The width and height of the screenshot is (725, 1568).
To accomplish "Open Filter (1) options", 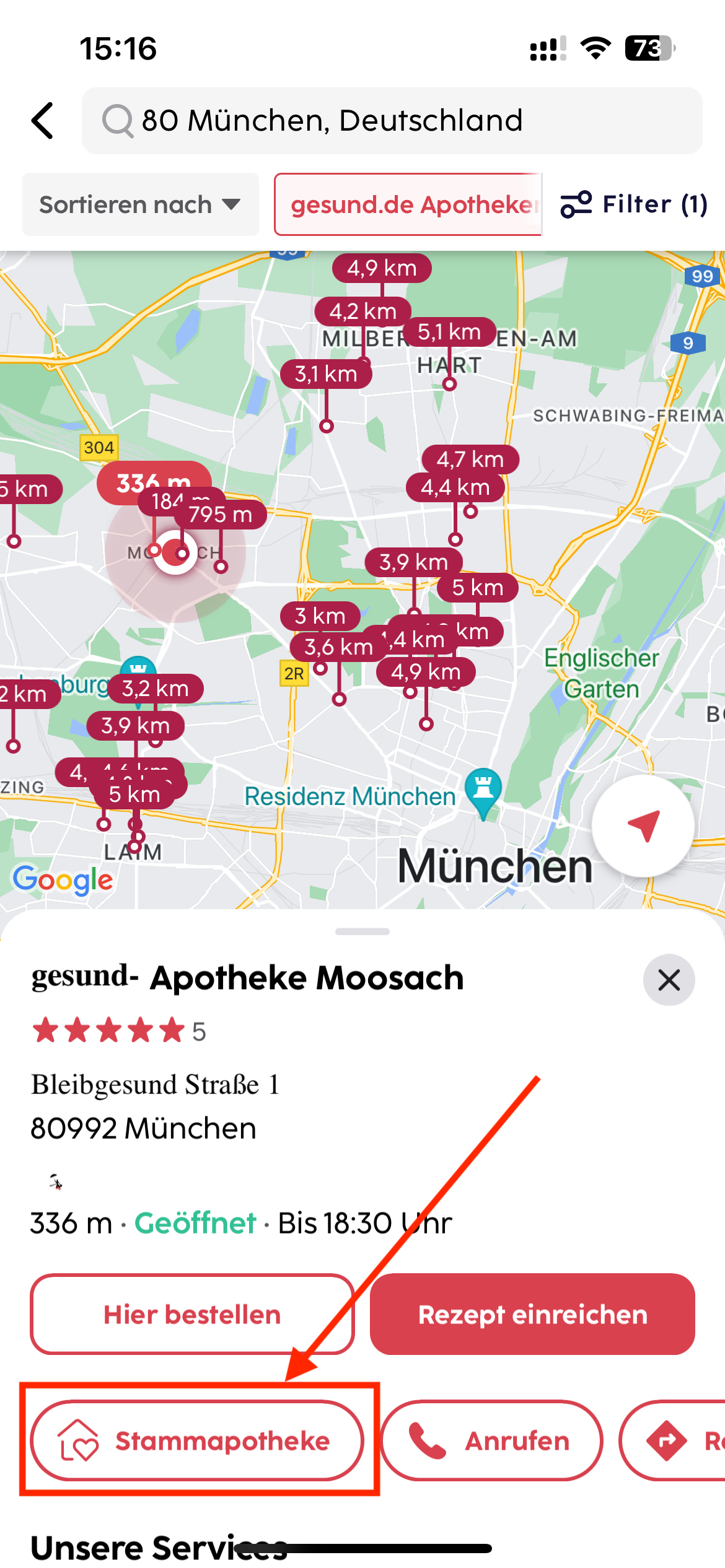I will pyautogui.click(x=634, y=204).
